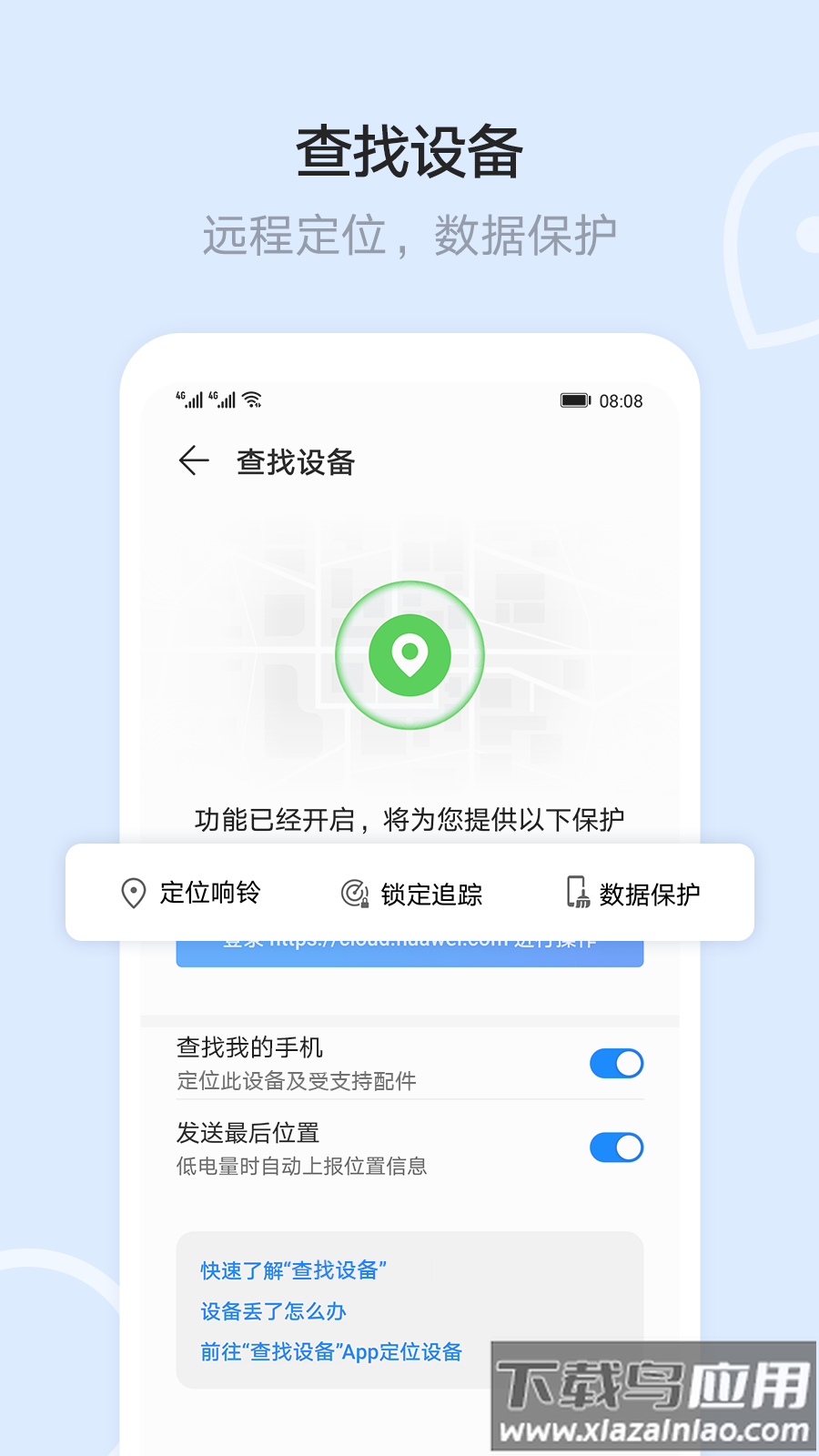Select the 定位响铃 location icon

point(132,893)
